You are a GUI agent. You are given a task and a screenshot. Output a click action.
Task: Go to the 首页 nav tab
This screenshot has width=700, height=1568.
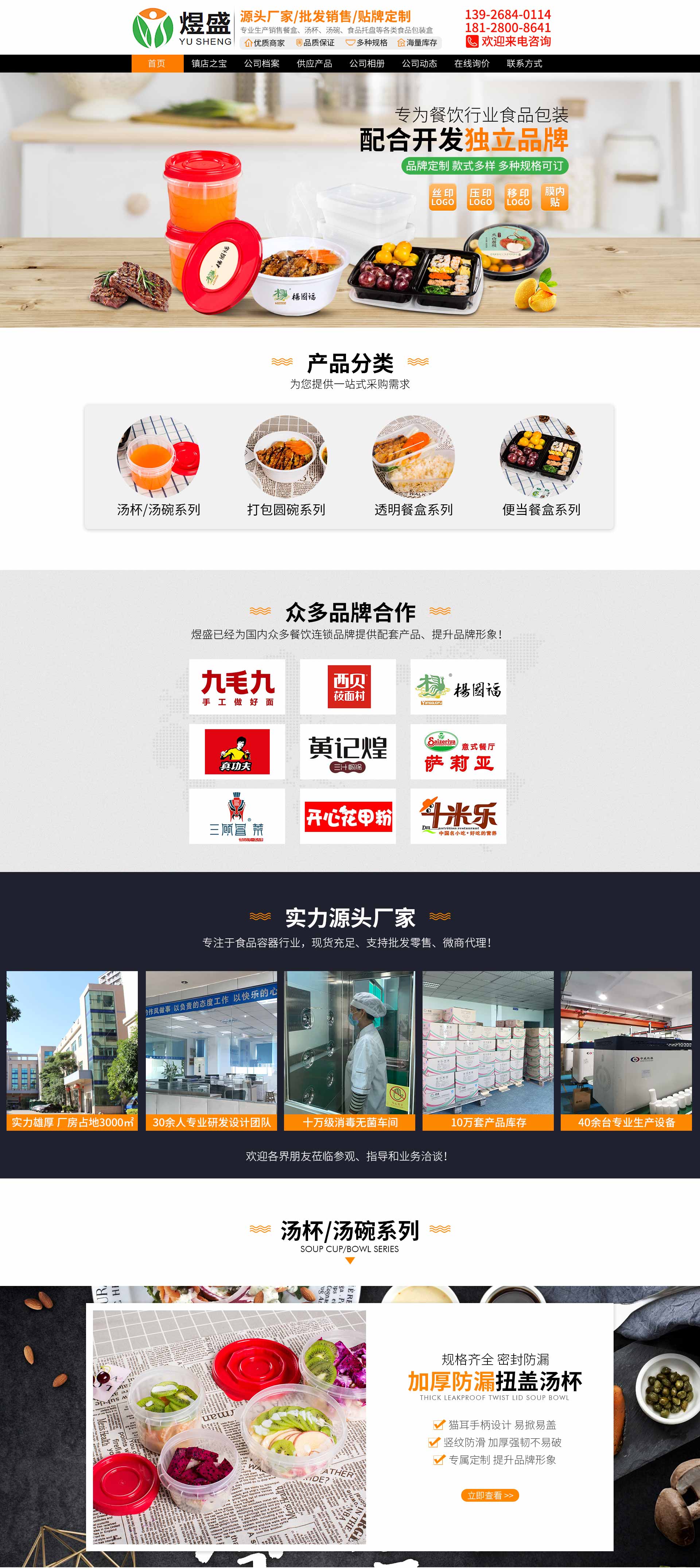point(156,63)
